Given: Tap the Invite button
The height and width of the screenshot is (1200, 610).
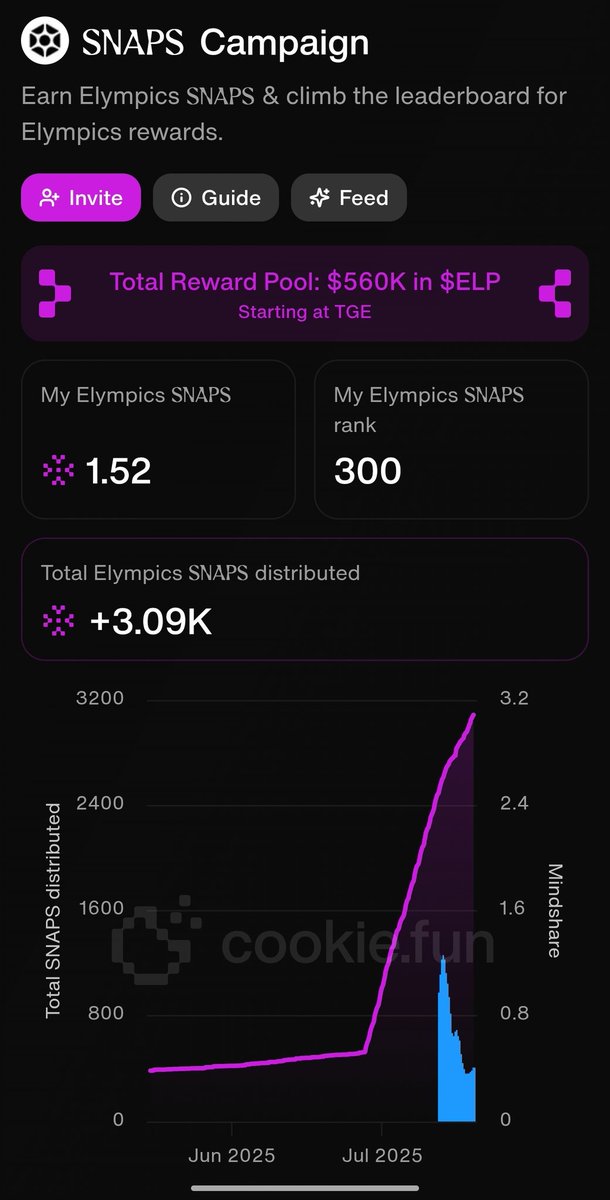Looking at the screenshot, I should [81, 197].
